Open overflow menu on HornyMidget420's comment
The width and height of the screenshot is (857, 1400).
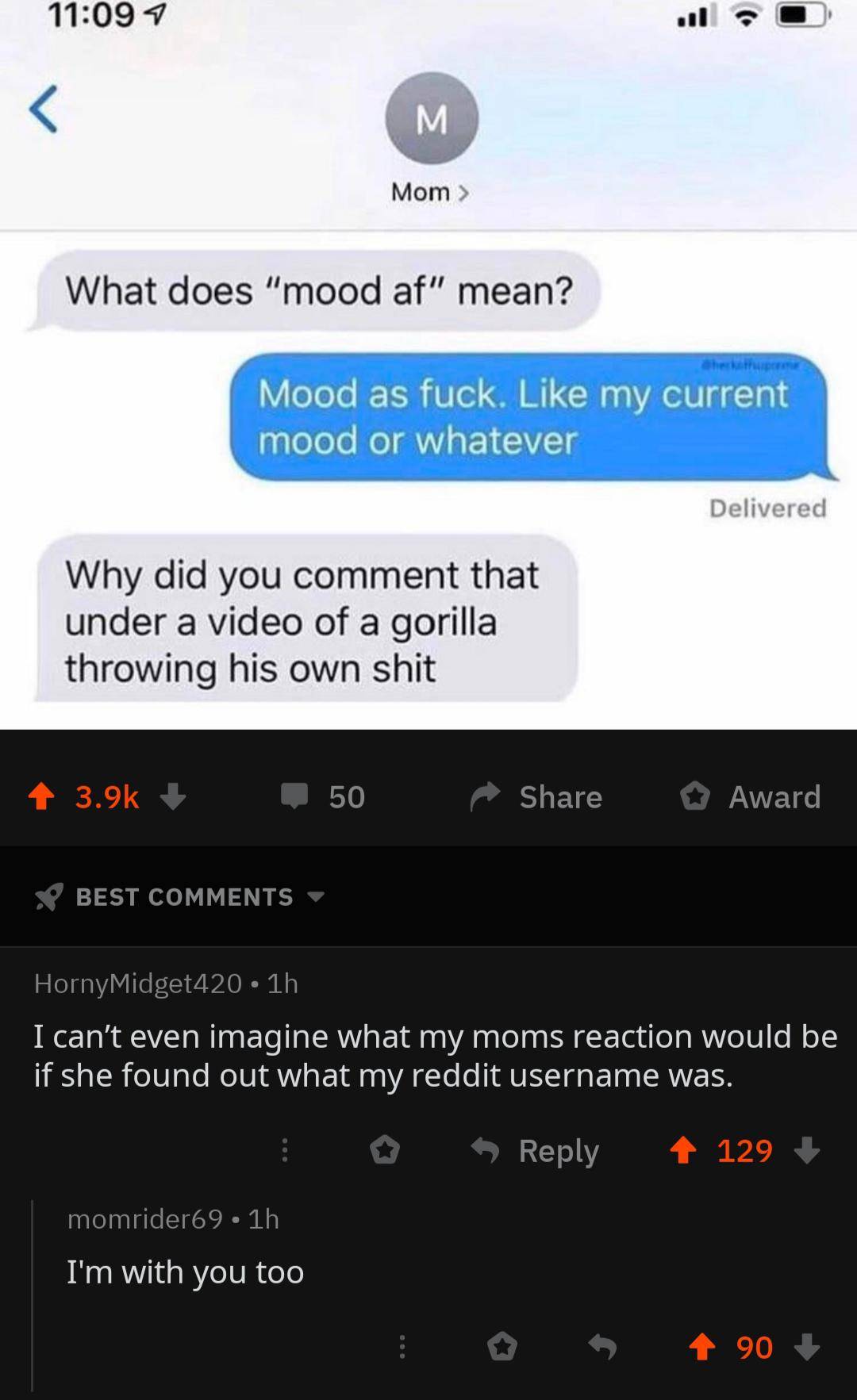coord(285,1150)
